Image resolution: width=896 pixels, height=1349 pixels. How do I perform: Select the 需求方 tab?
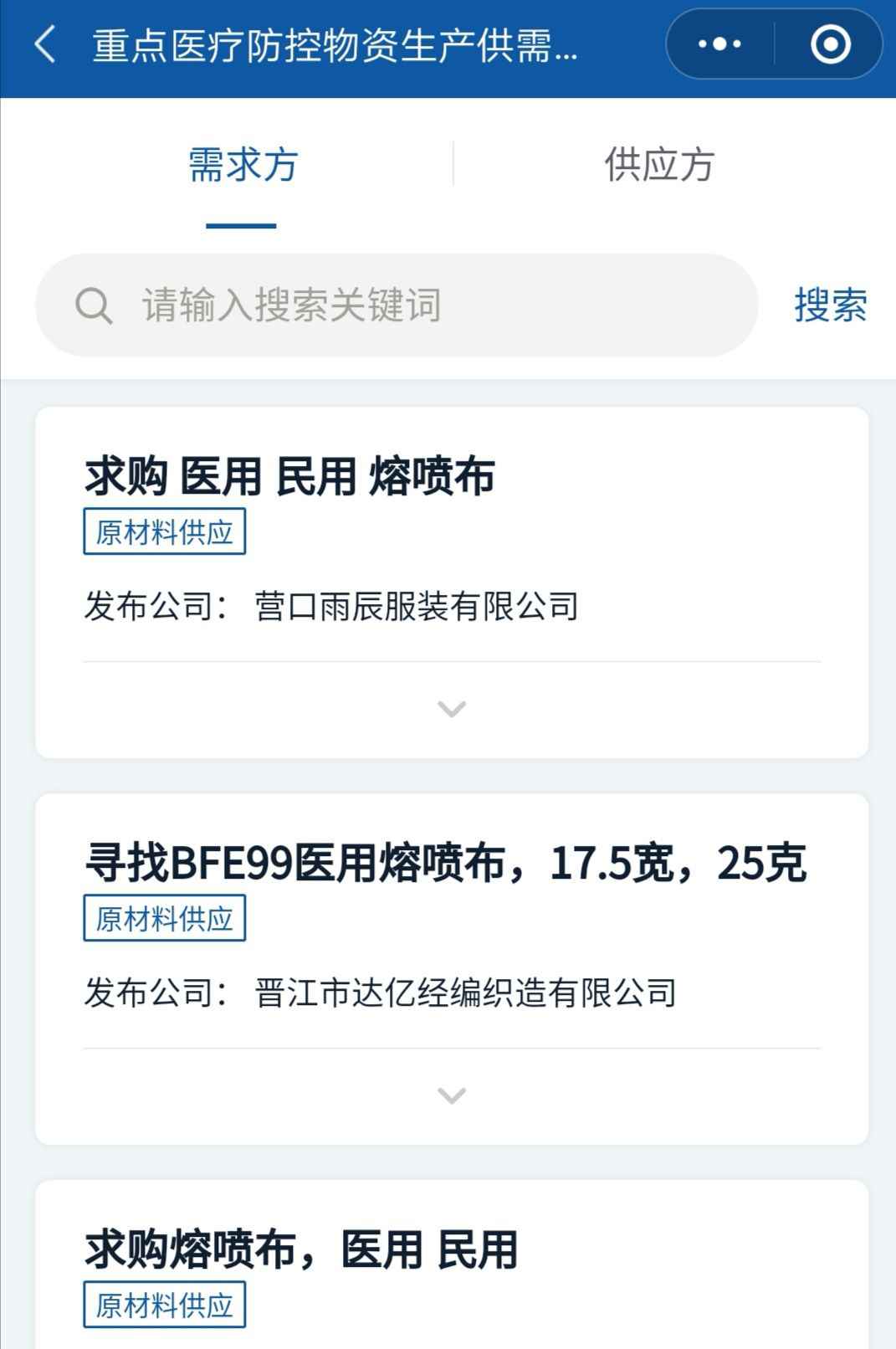click(x=243, y=166)
